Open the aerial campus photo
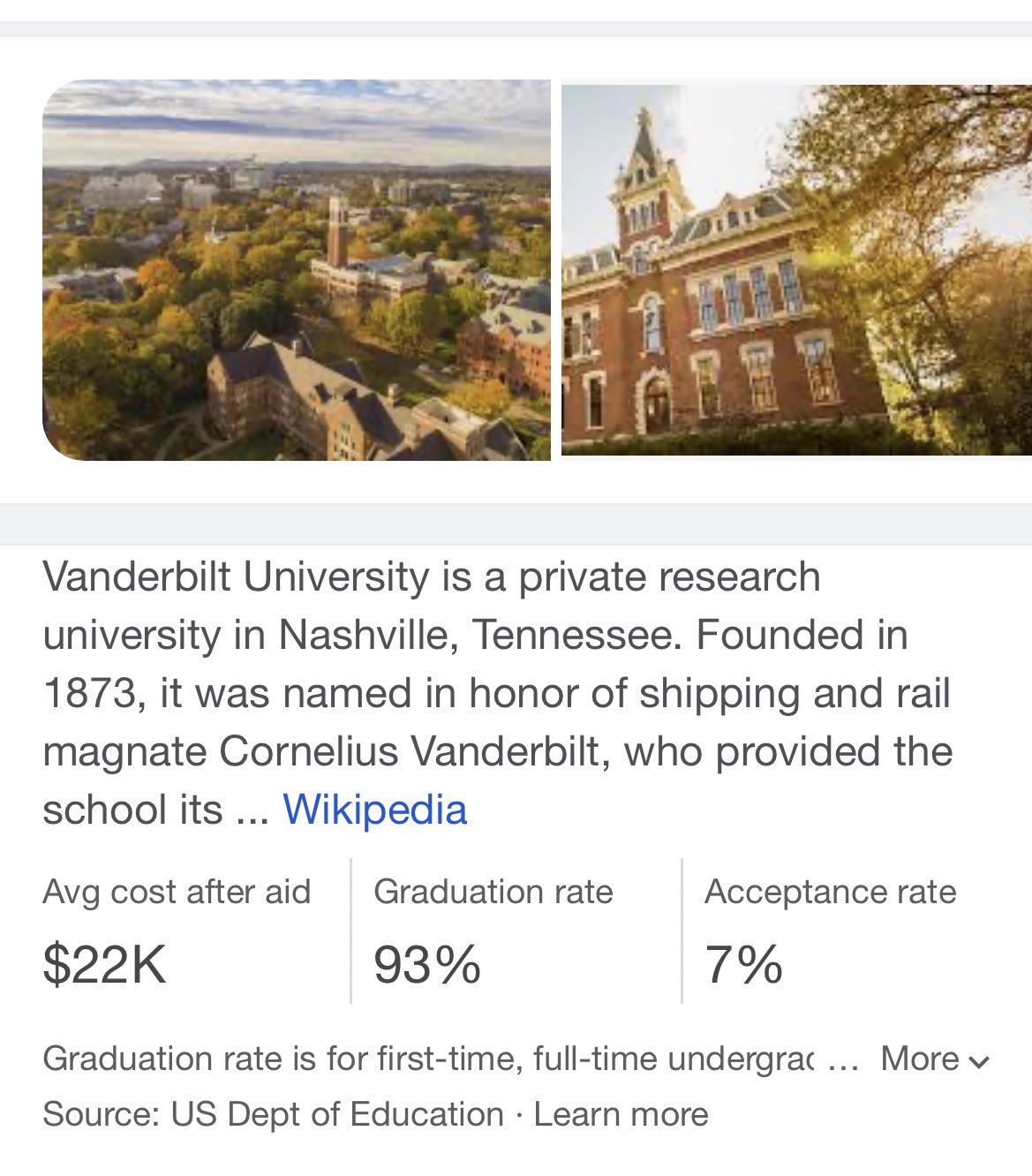Screen dimensions: 1032x1176 click(297, 270)
